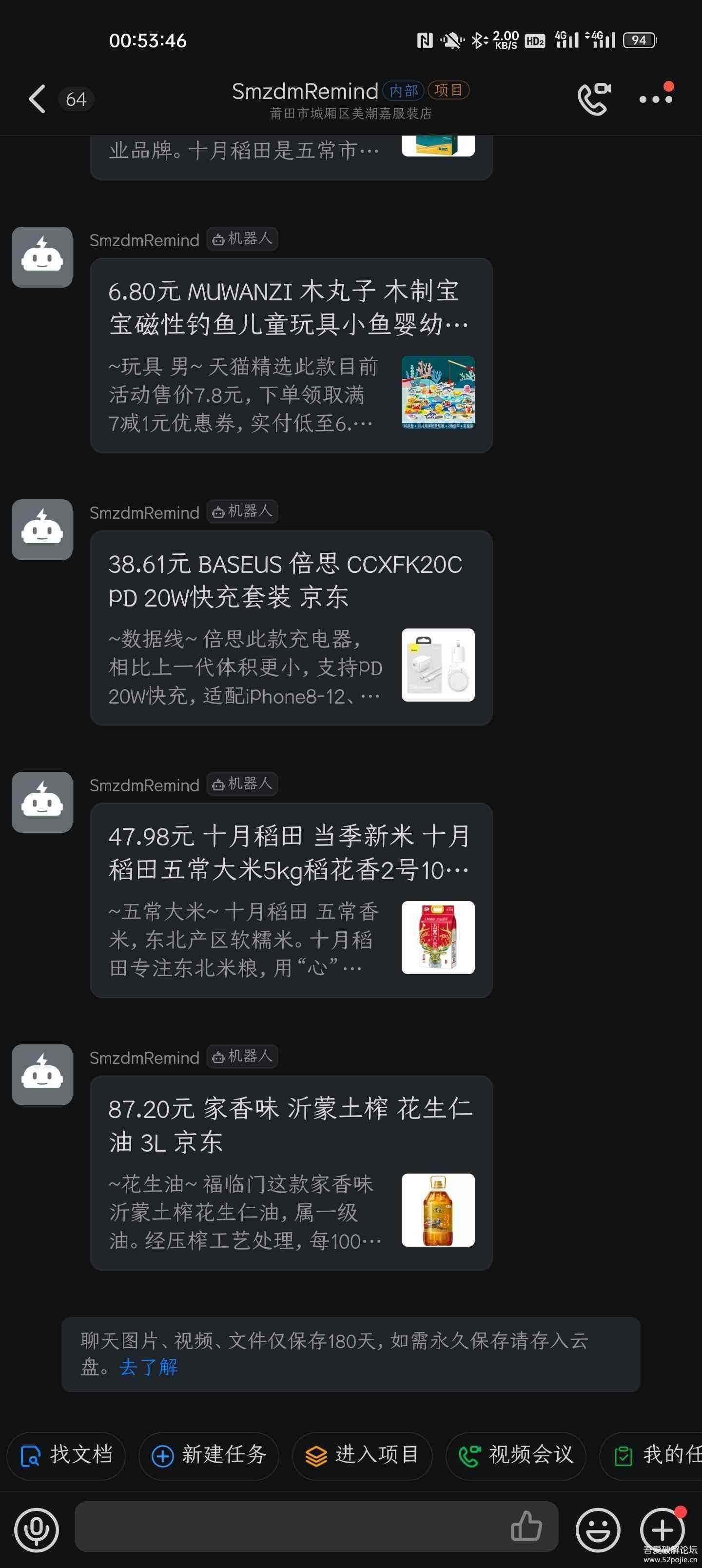The width and height of the screenshot is (702, 1568).
Task: Follow the 去了解 link
Action: (x=149, y=1367)
